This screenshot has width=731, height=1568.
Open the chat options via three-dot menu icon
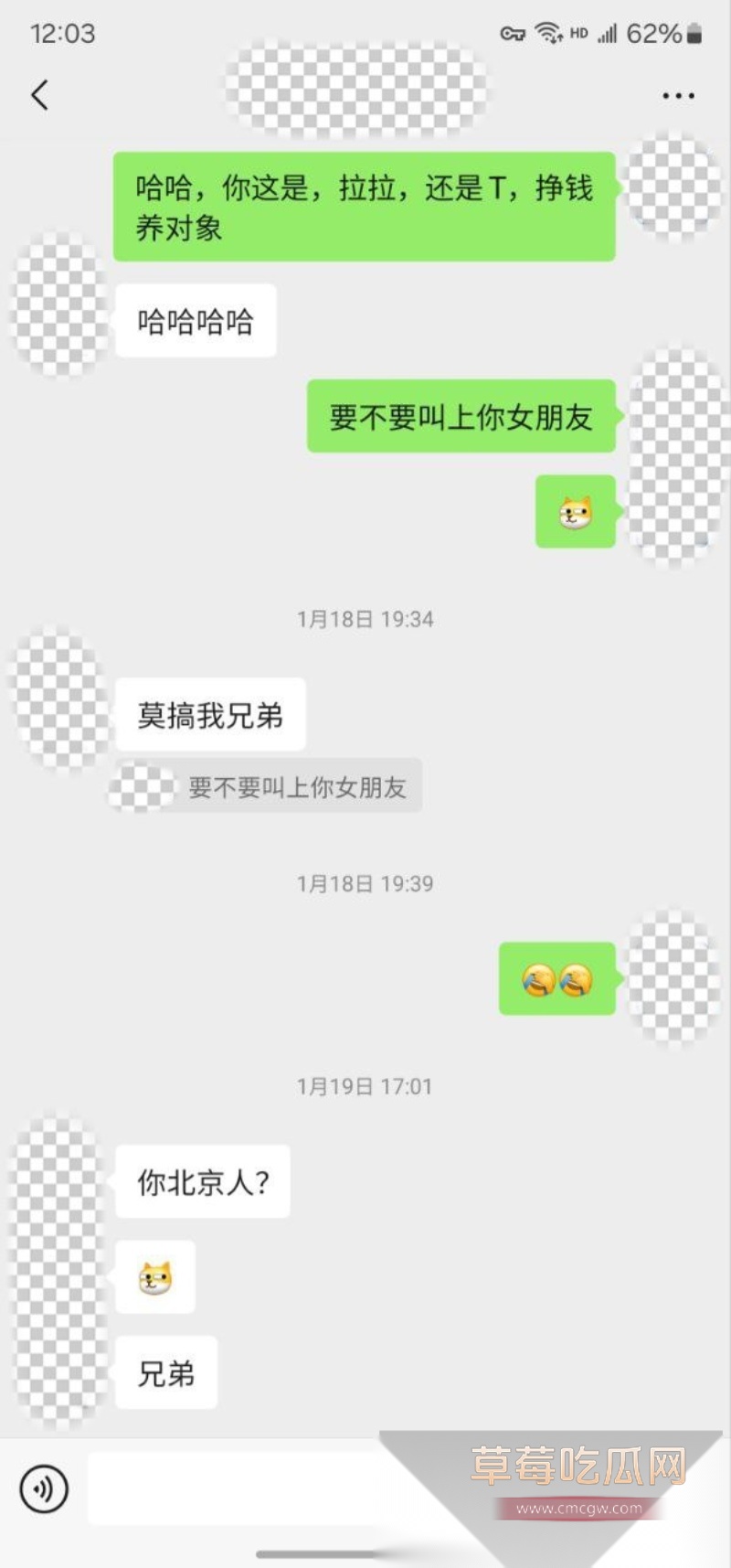[678, 94]
